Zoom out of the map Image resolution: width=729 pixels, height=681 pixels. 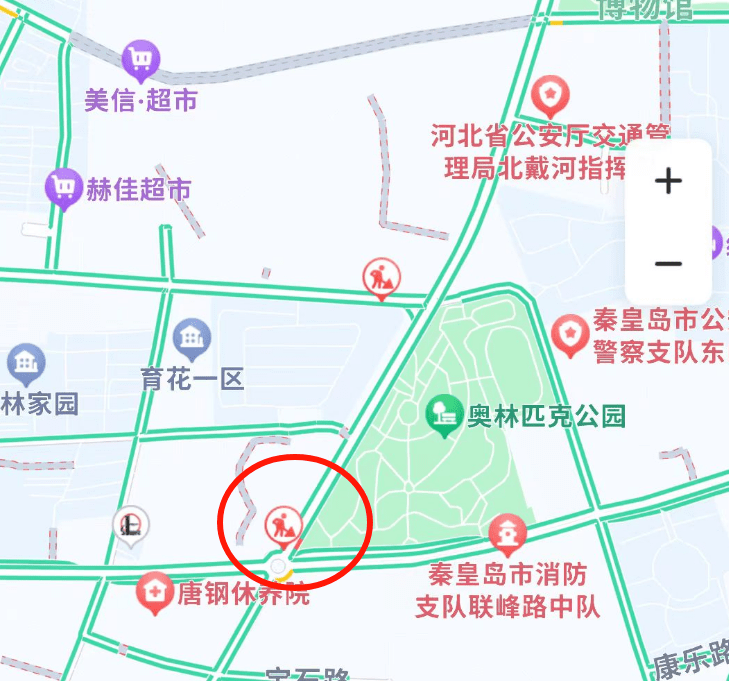coord(668,264)
